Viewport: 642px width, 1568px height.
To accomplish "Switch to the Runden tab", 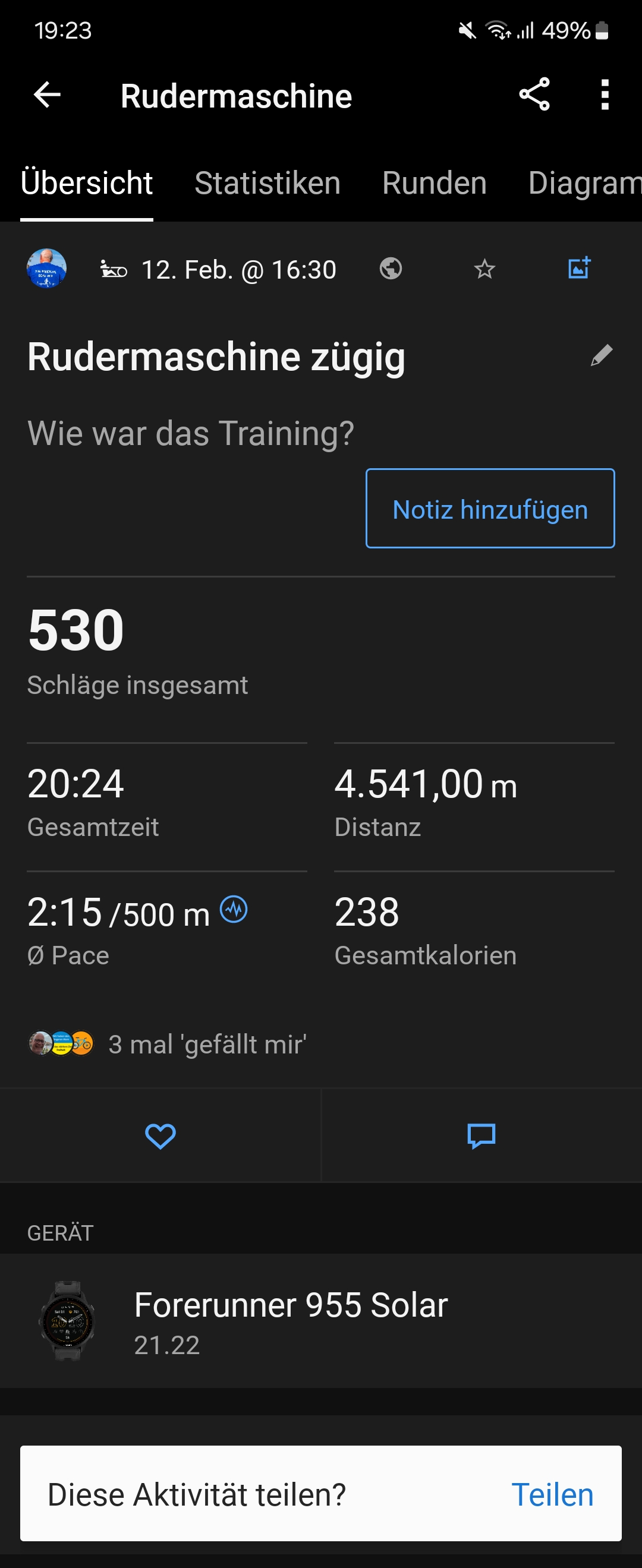I will coord(435,183).
